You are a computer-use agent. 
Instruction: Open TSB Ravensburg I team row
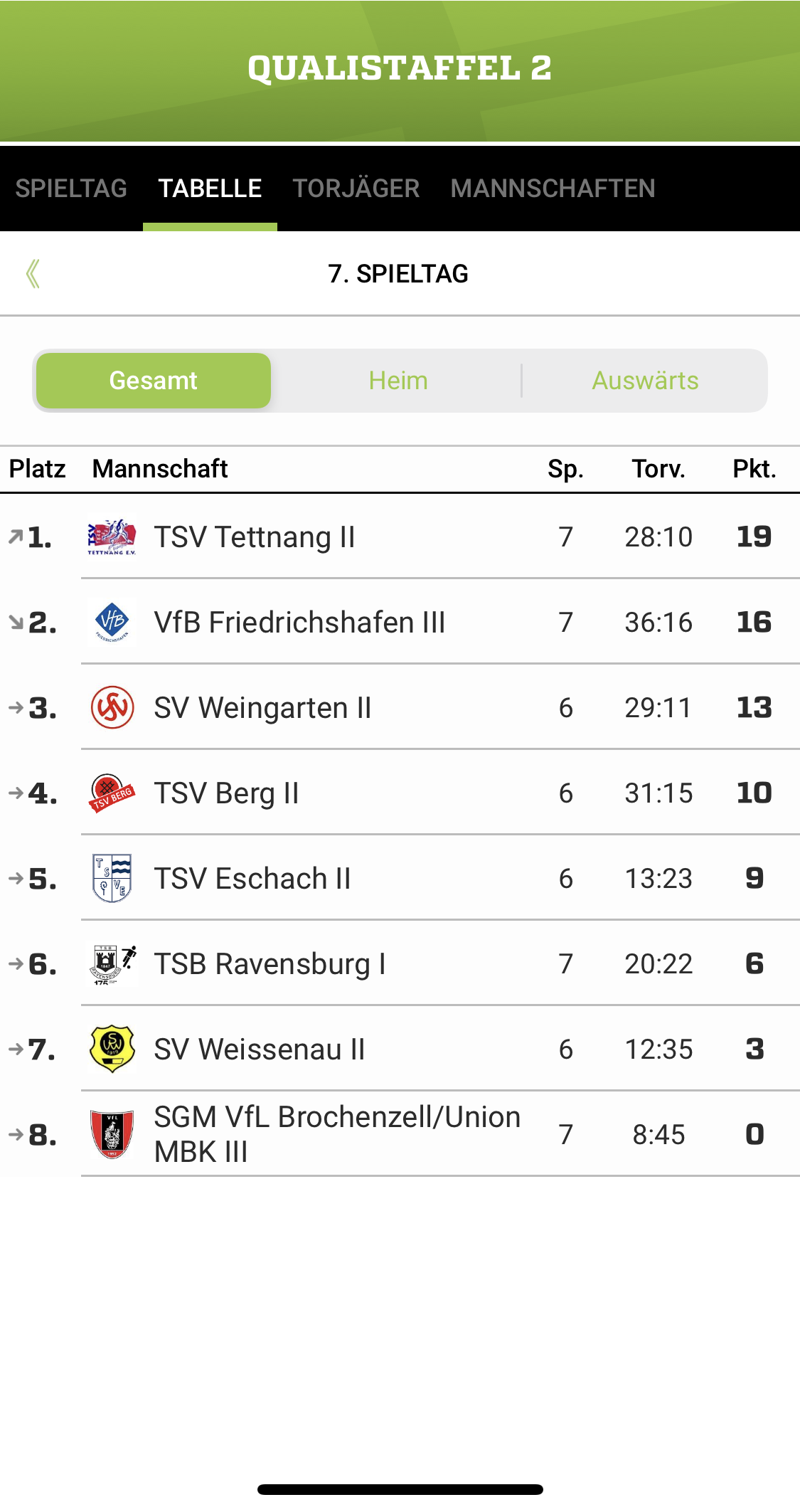click(400, 963)
